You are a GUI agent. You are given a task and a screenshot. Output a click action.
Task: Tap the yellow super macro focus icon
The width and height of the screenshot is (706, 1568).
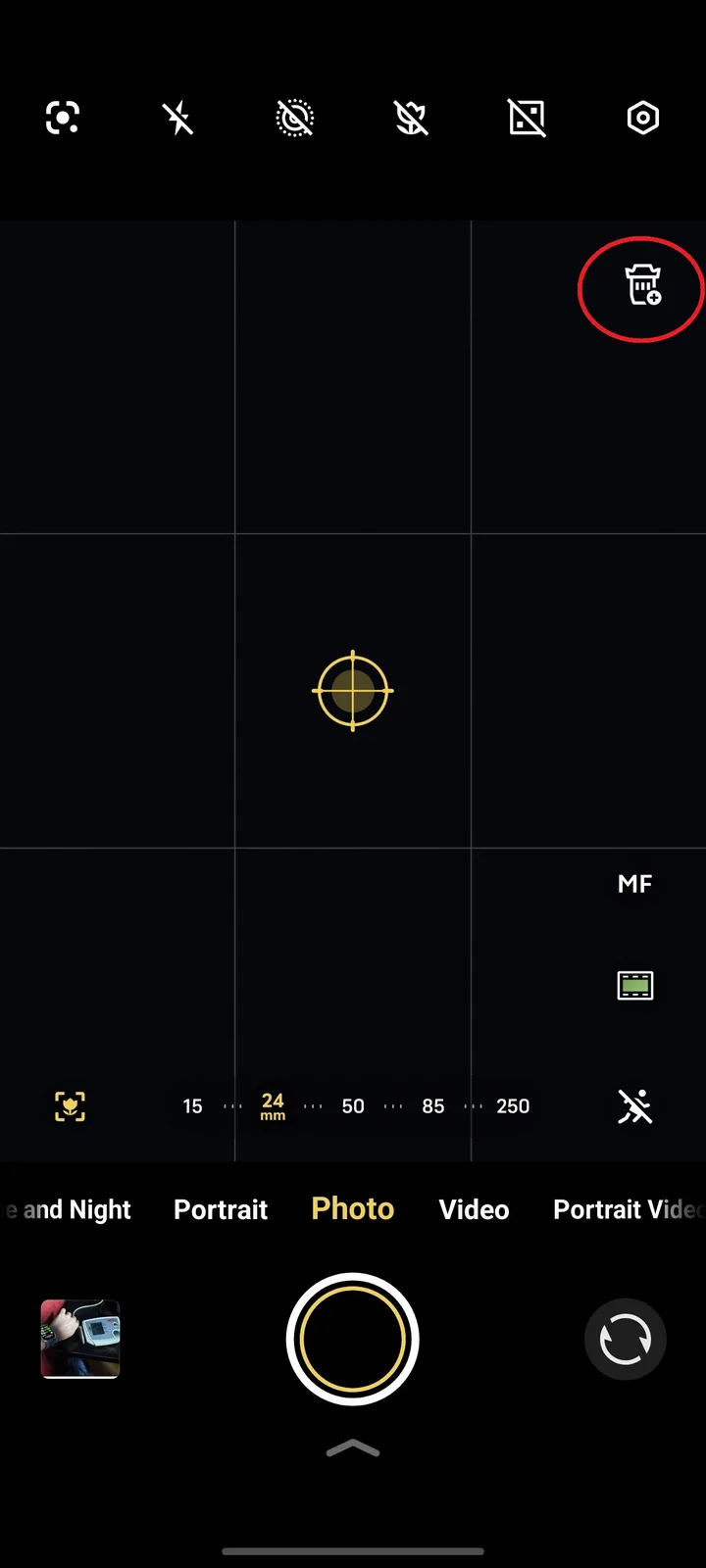pyautogui.click(x=70, y=1106)
